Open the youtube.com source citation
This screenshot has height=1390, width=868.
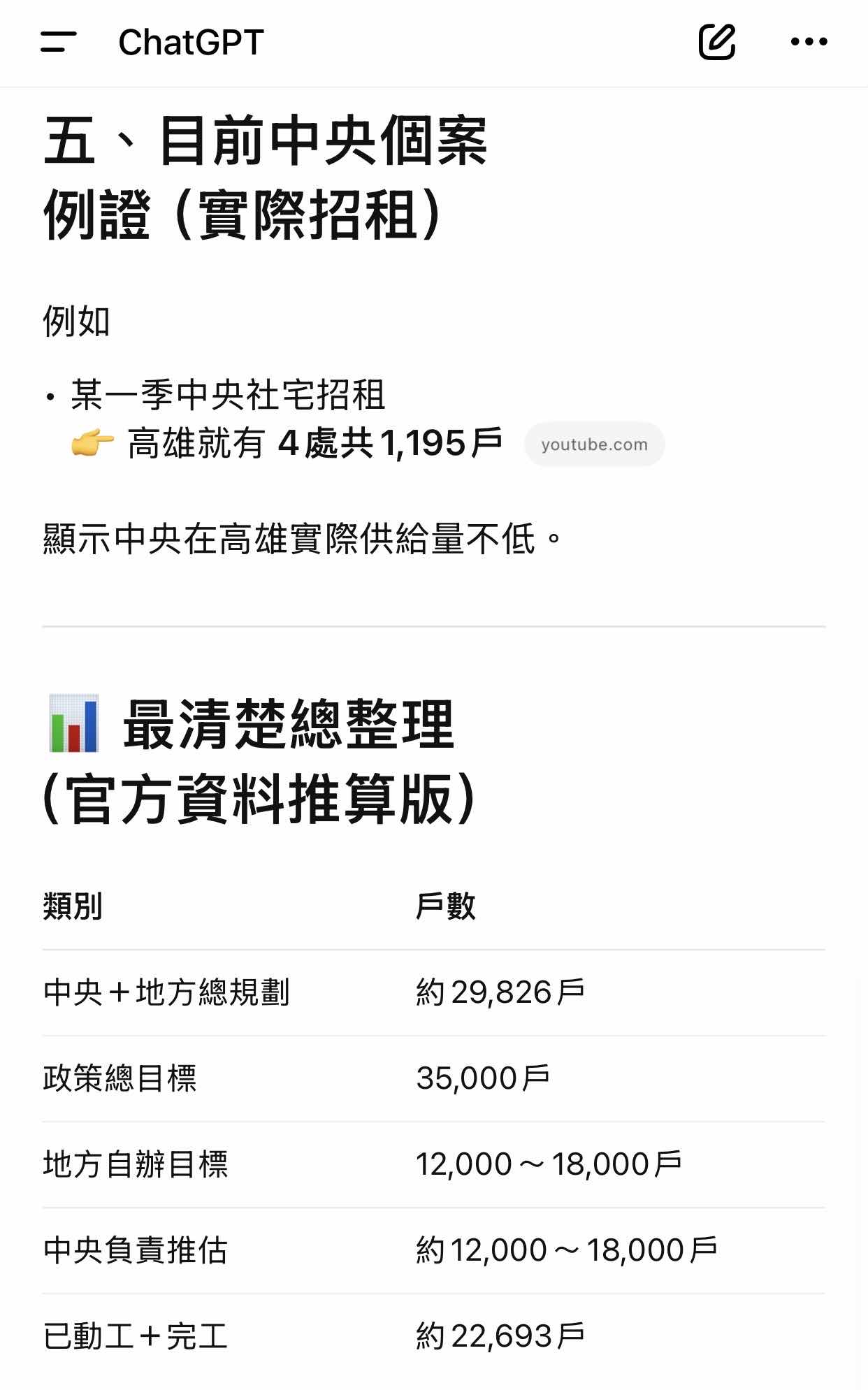tap(594, 444)
